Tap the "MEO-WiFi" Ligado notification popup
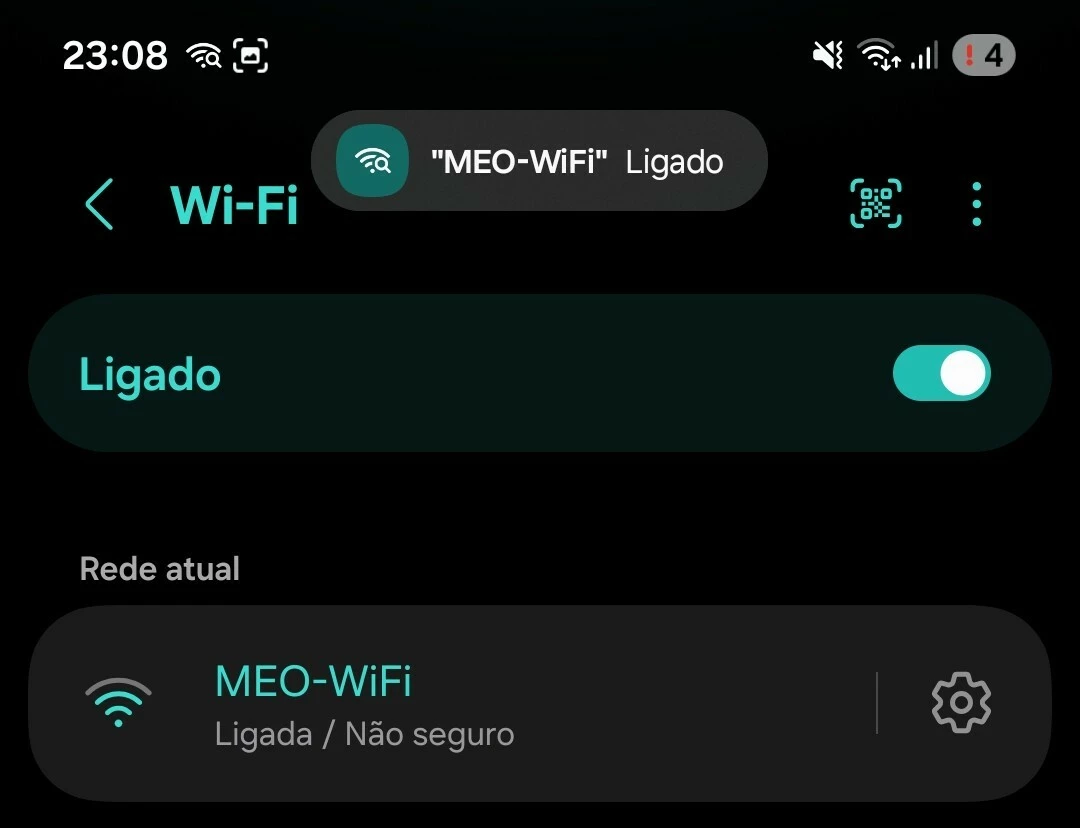The image size is (1080, 828). tap(540, 161)
